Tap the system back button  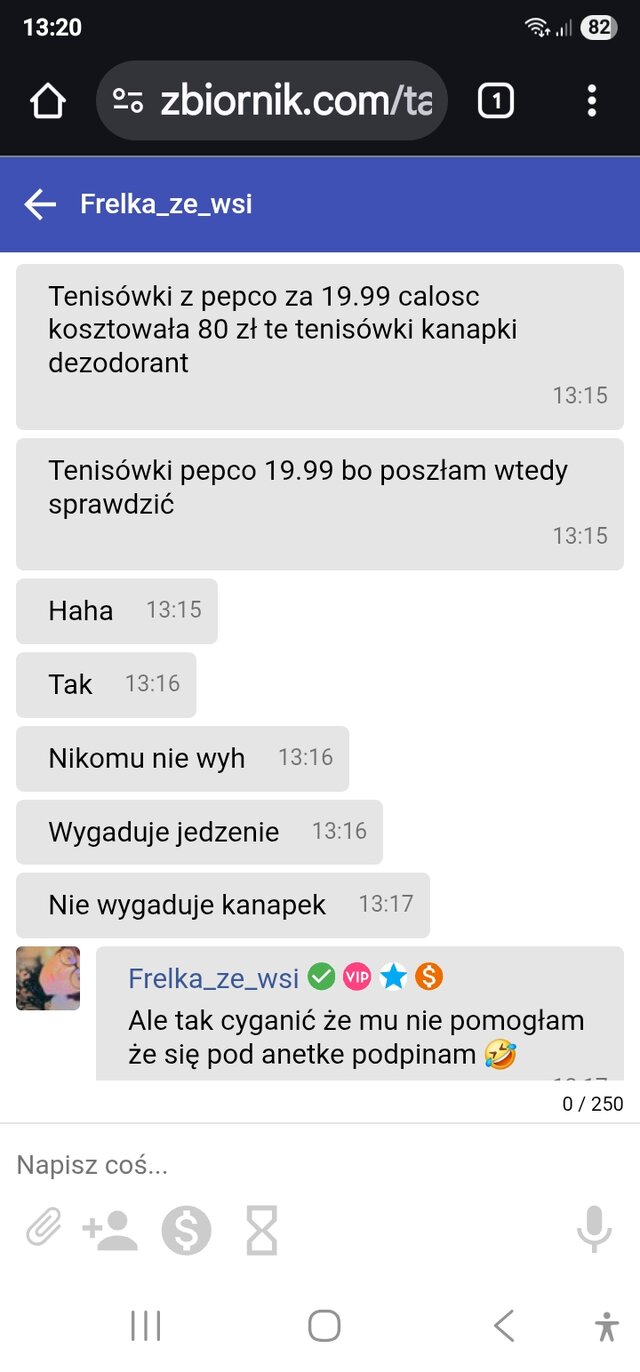(504, 1326)
